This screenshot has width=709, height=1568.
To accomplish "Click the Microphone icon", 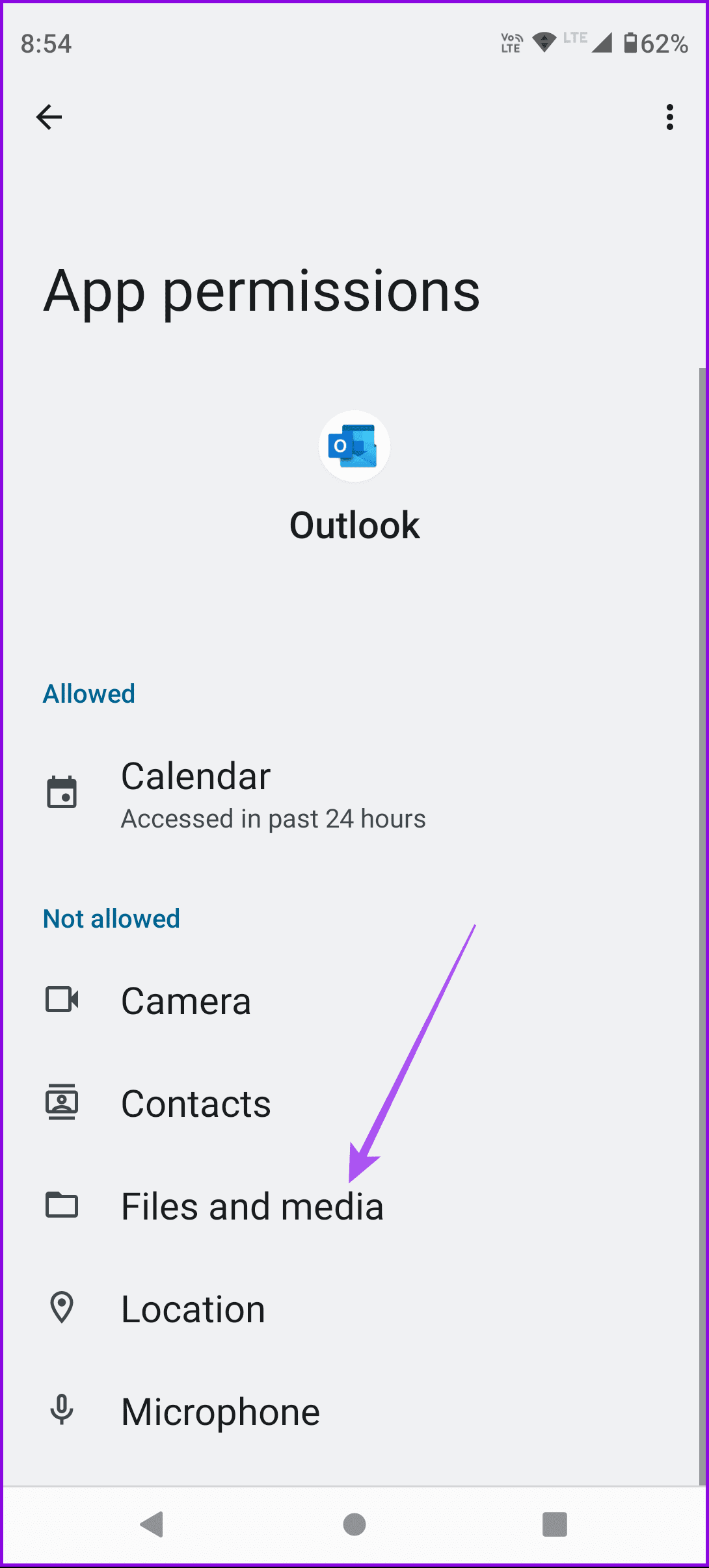I will 62,1411.
